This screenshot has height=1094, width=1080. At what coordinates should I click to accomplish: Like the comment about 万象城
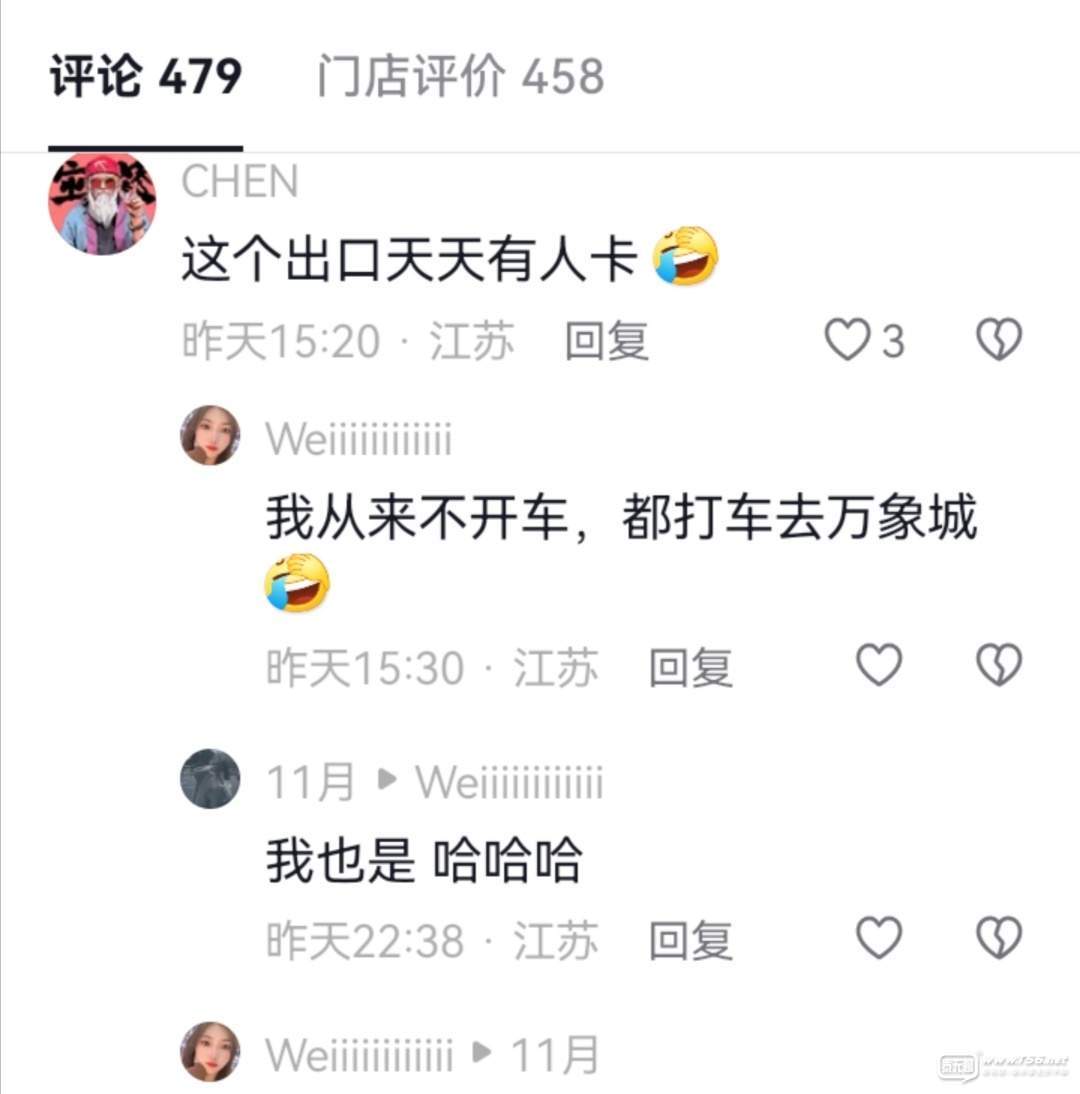tap(880, 665)
